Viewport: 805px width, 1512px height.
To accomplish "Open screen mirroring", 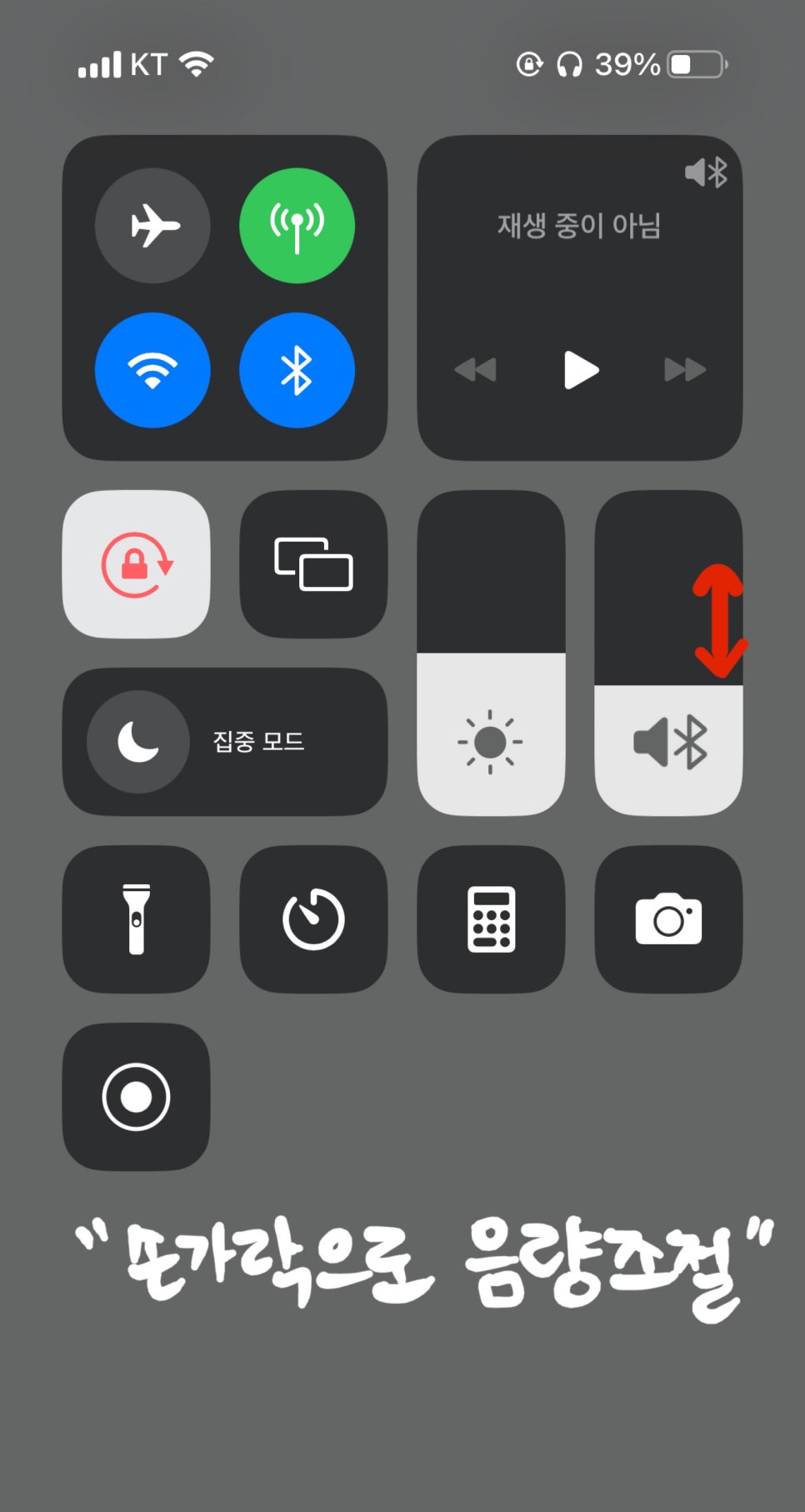I will [313, 564].
